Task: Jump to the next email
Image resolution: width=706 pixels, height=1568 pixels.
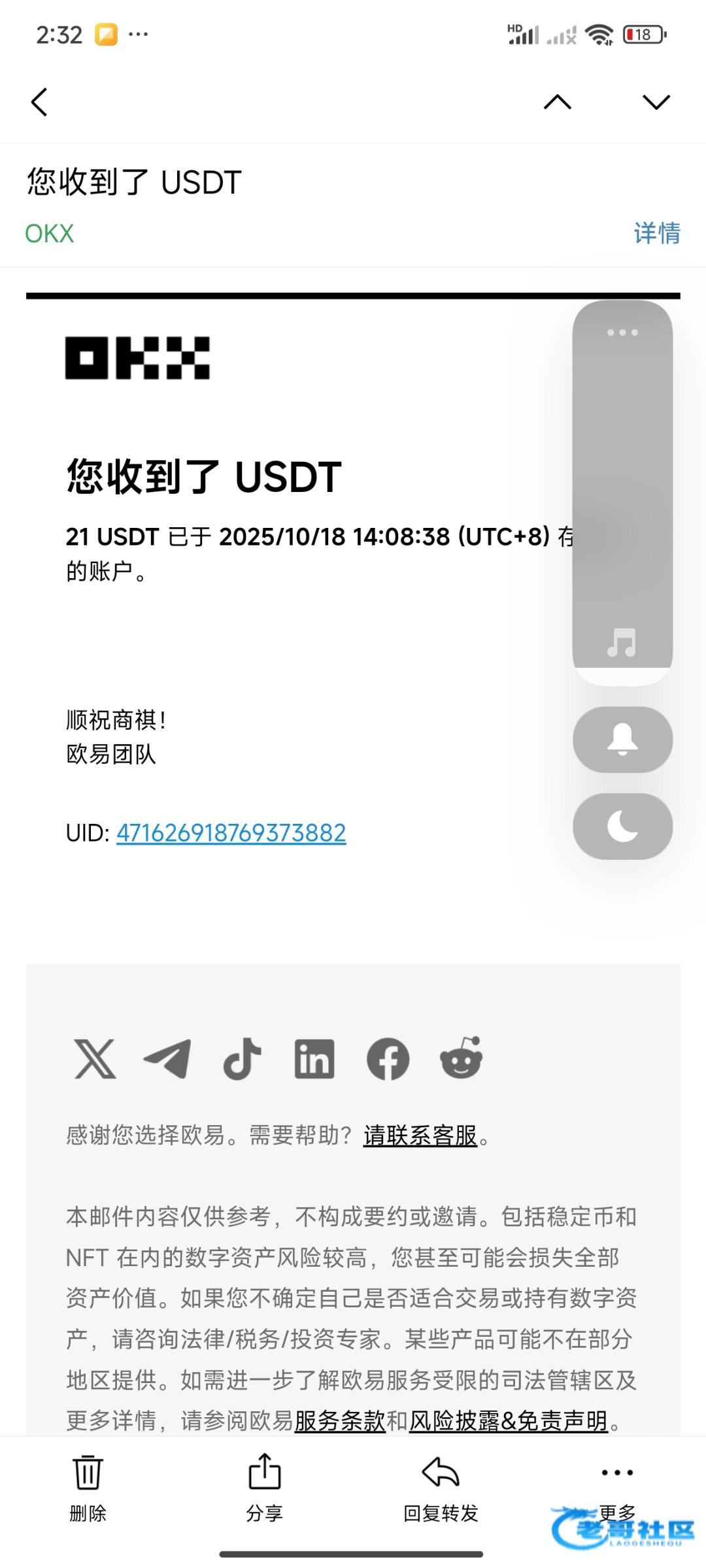Action: [656, 102]
